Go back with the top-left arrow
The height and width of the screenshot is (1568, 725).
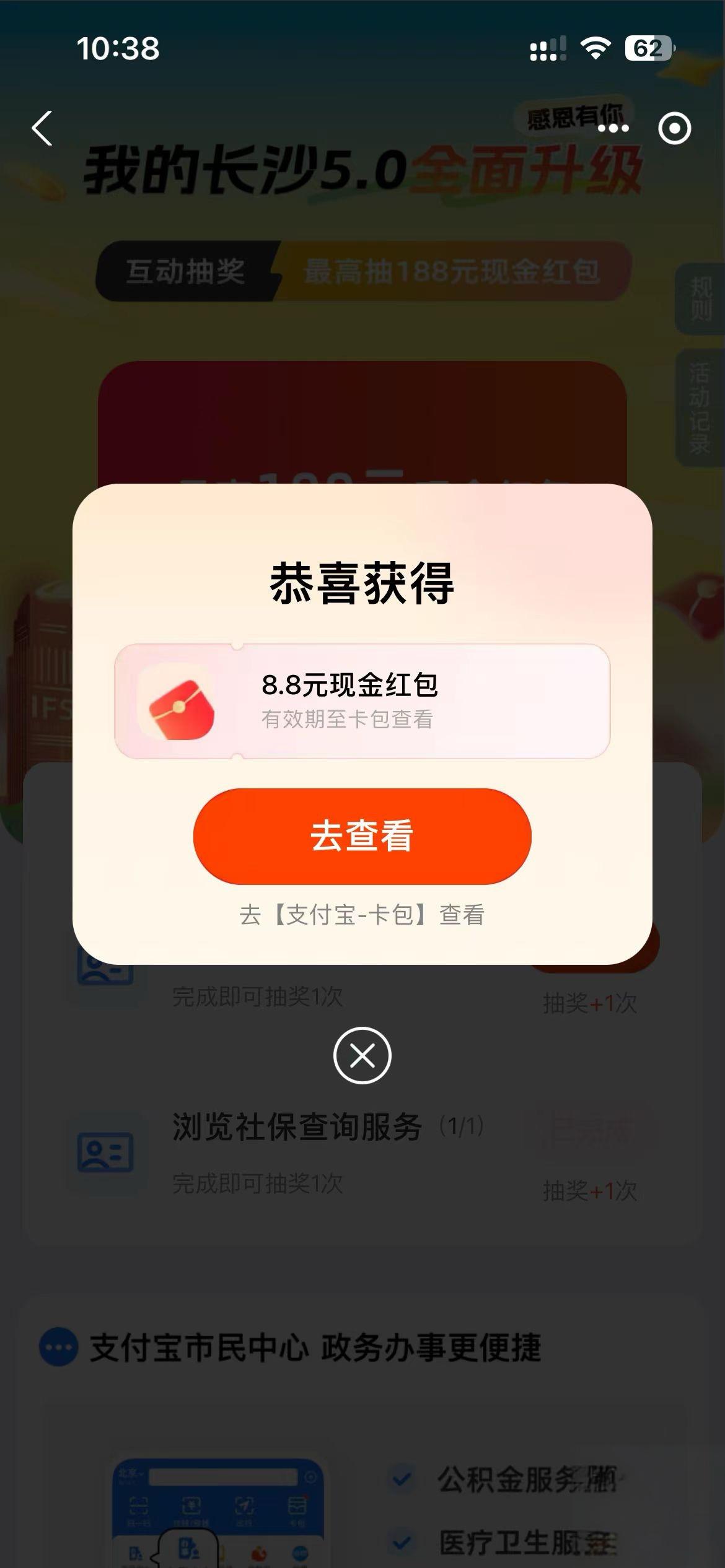(x=42, y=129)
